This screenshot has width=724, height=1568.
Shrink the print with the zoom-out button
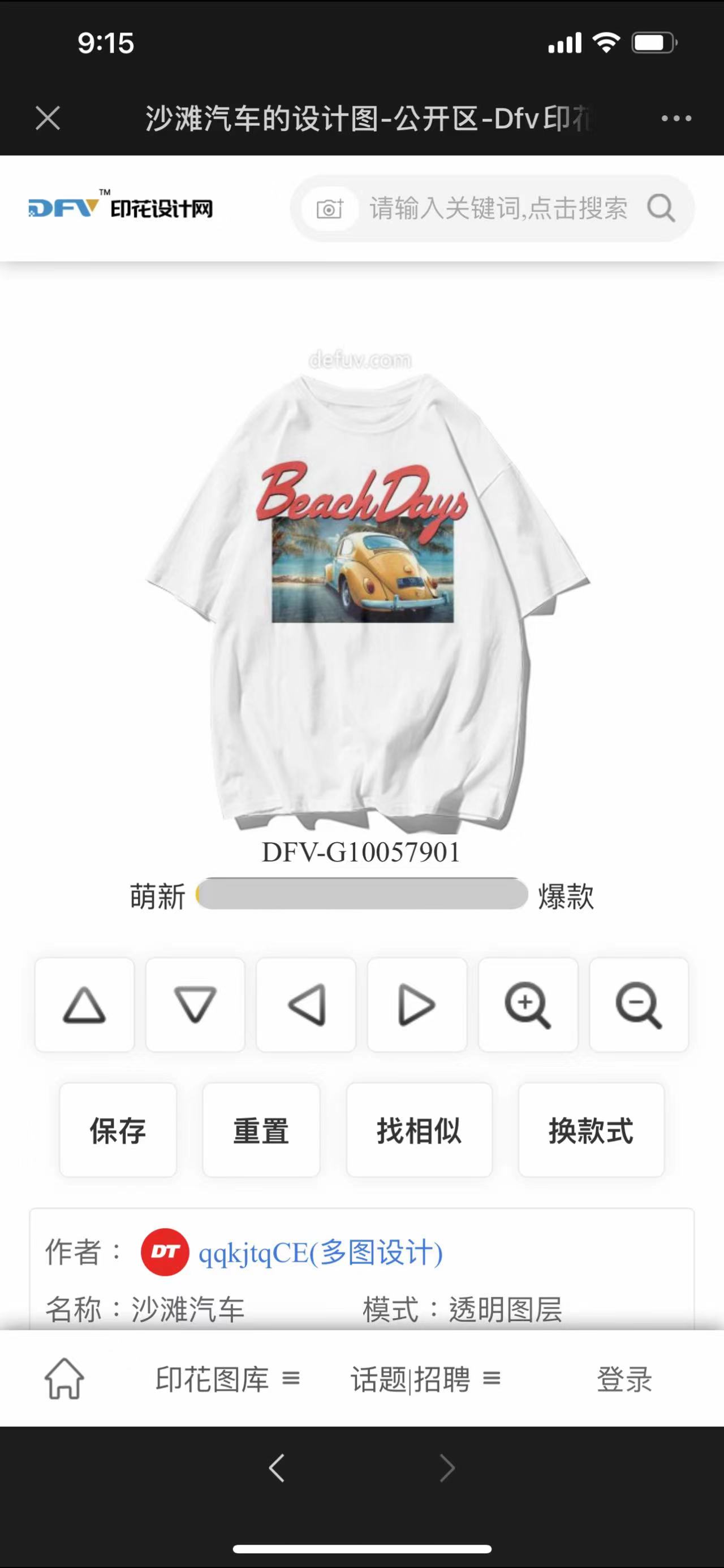click(639, 1005)
